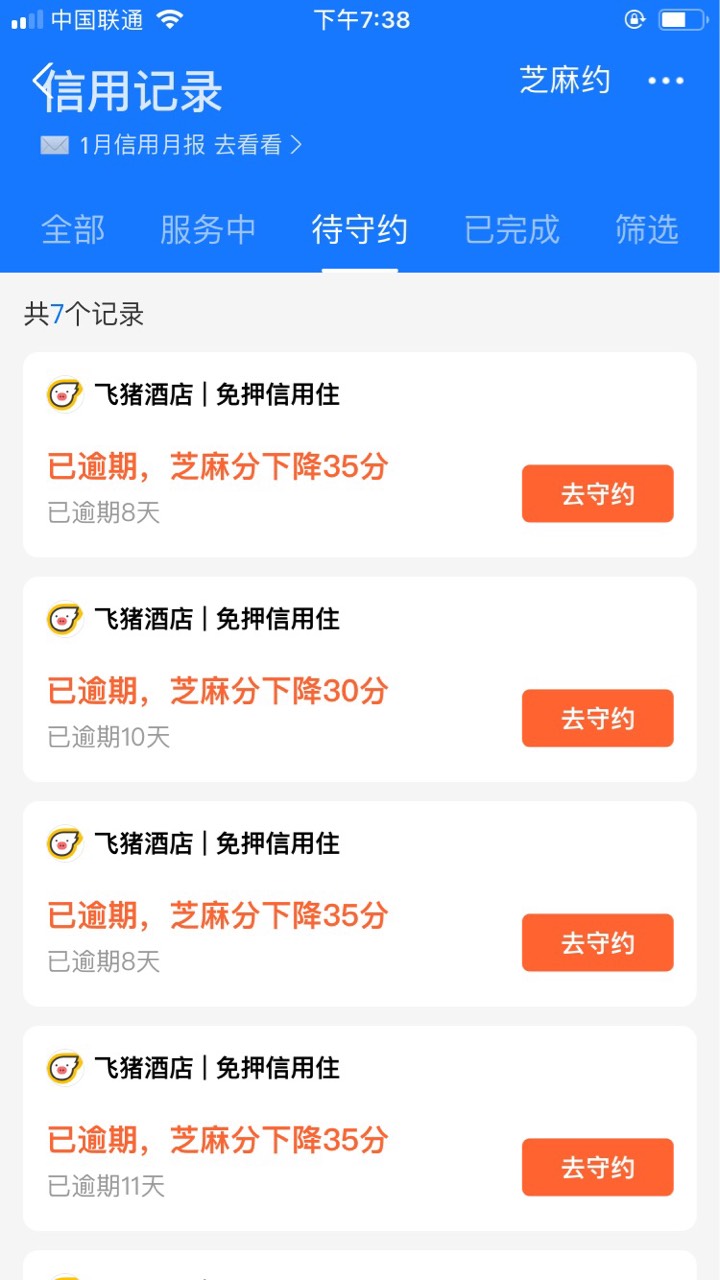Tap 去守约 on the 已逾期10天 record
The width and height of the screenshot is (720, 1280).
click(x=598, y=718)
